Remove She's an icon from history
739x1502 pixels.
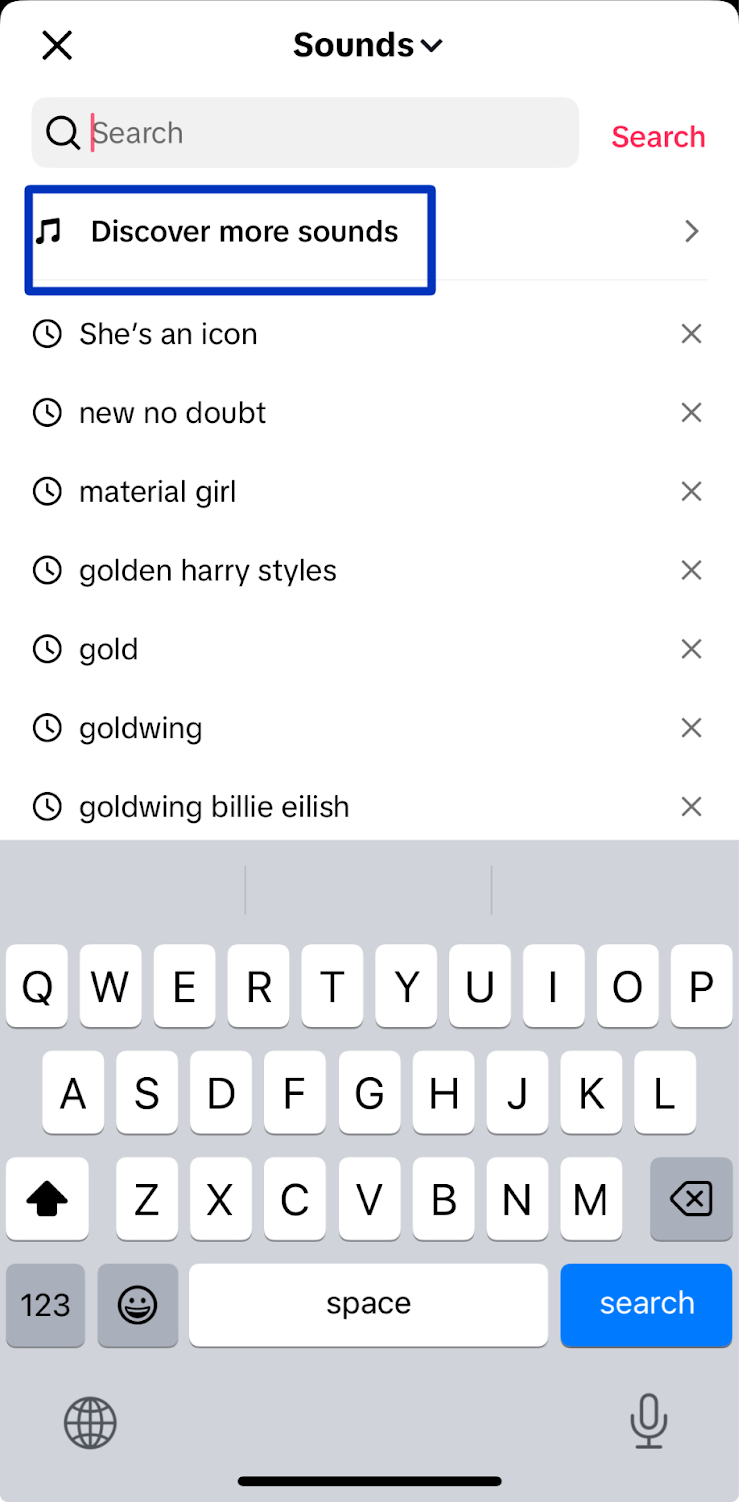pyautogui.click(x=691, y=334)
